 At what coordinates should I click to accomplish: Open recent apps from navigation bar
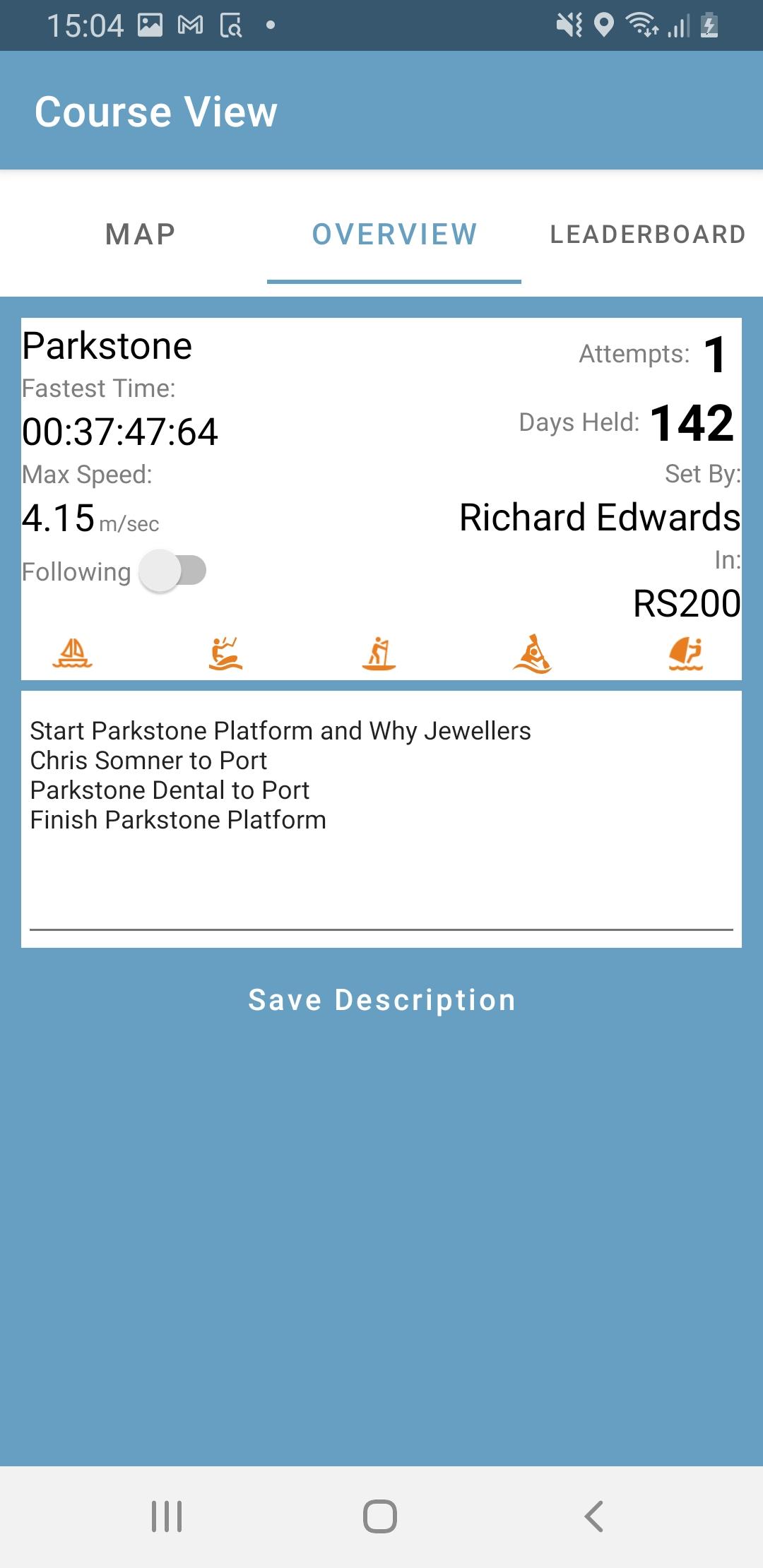click(167, 1516)
